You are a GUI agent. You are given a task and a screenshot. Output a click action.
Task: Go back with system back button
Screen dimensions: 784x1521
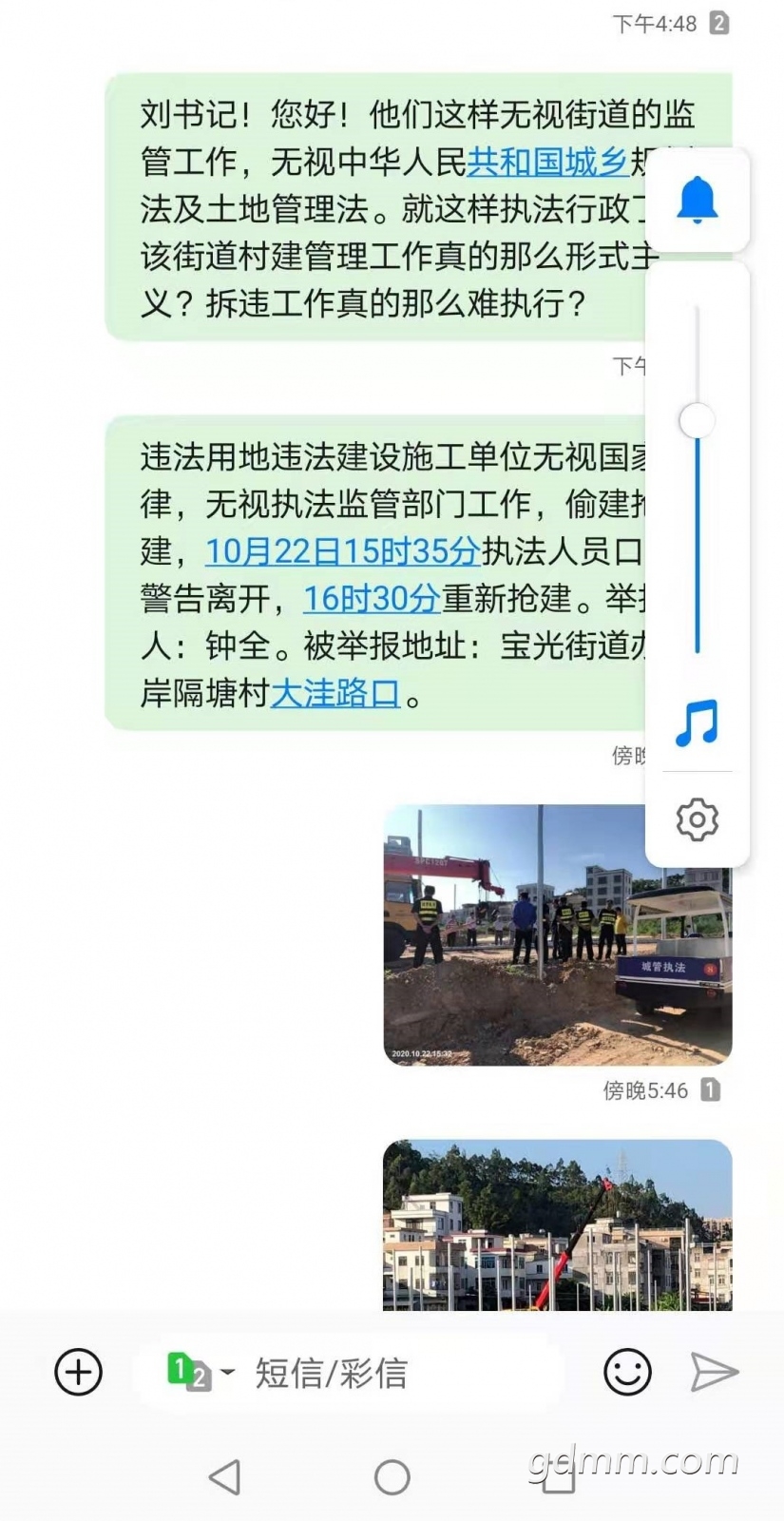225,1477
